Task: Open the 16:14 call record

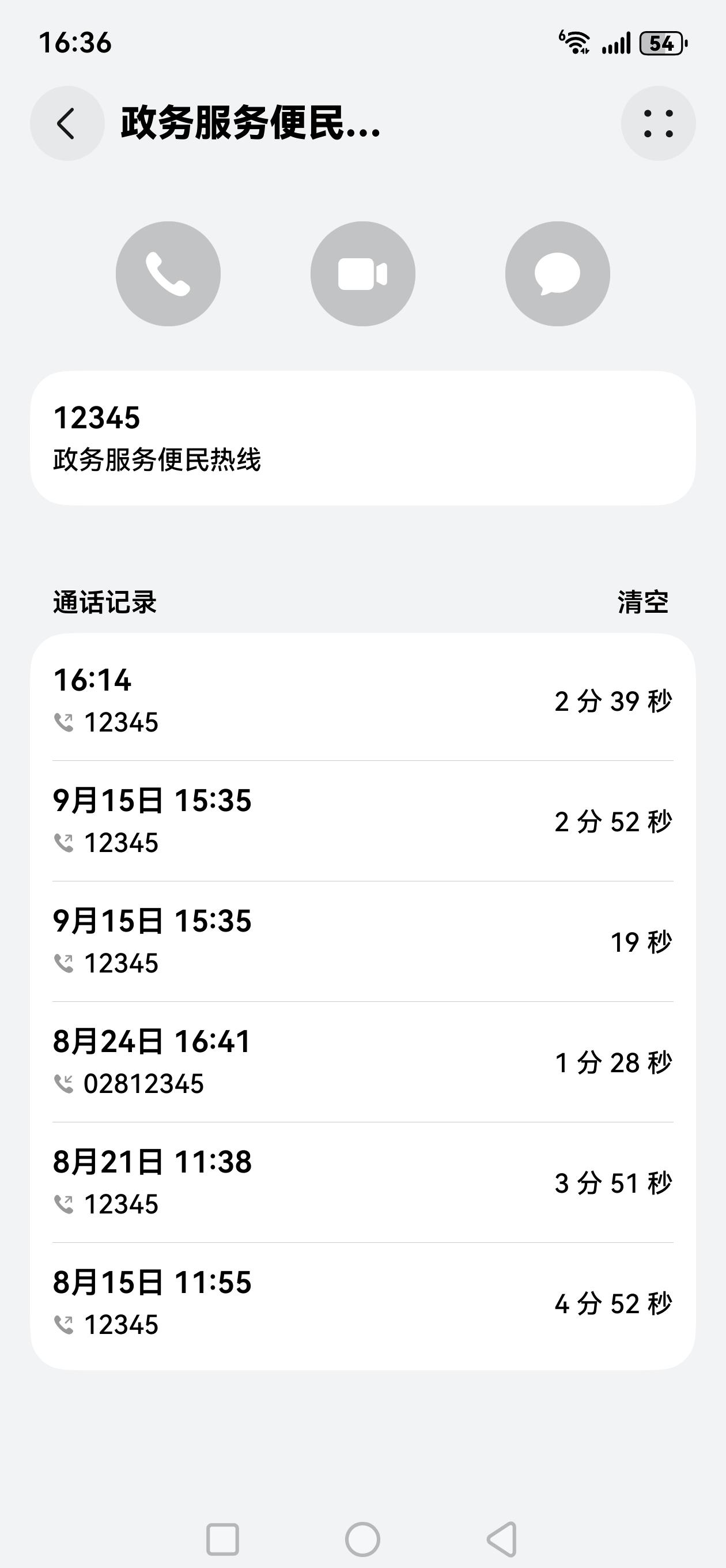Action: tap(362, 700)
